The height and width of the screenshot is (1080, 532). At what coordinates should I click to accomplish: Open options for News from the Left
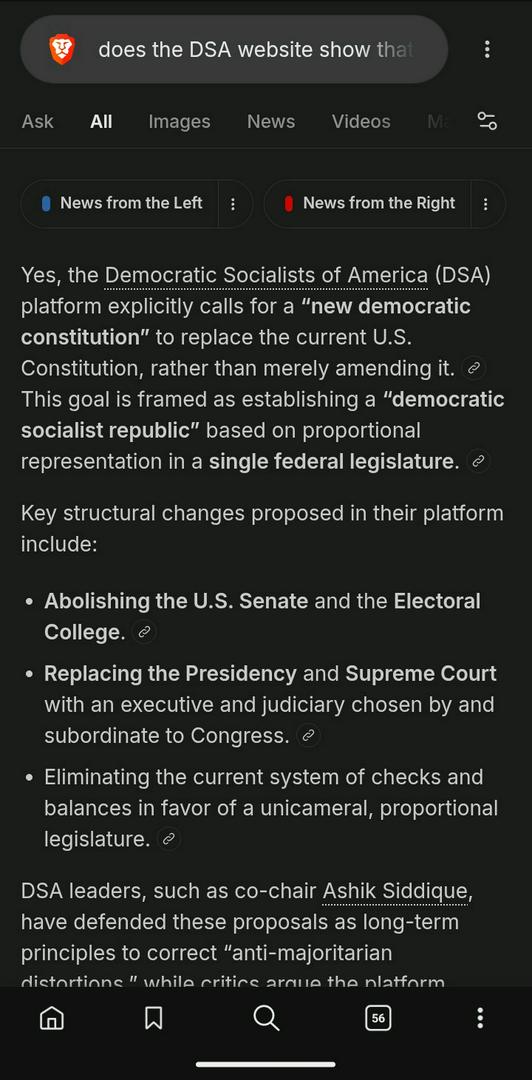(x=233, y=204)
